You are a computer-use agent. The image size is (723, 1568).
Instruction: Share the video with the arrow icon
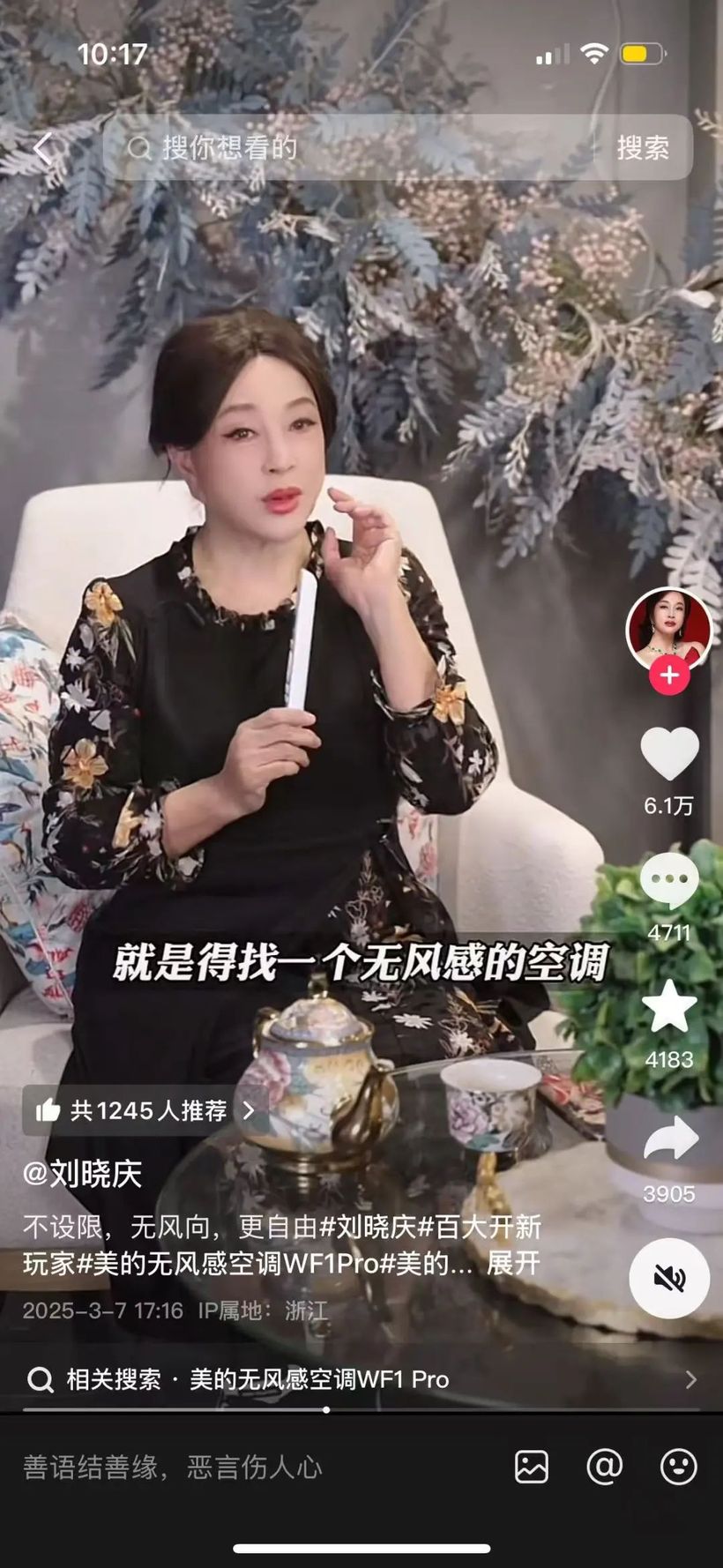click(669, 1139)
